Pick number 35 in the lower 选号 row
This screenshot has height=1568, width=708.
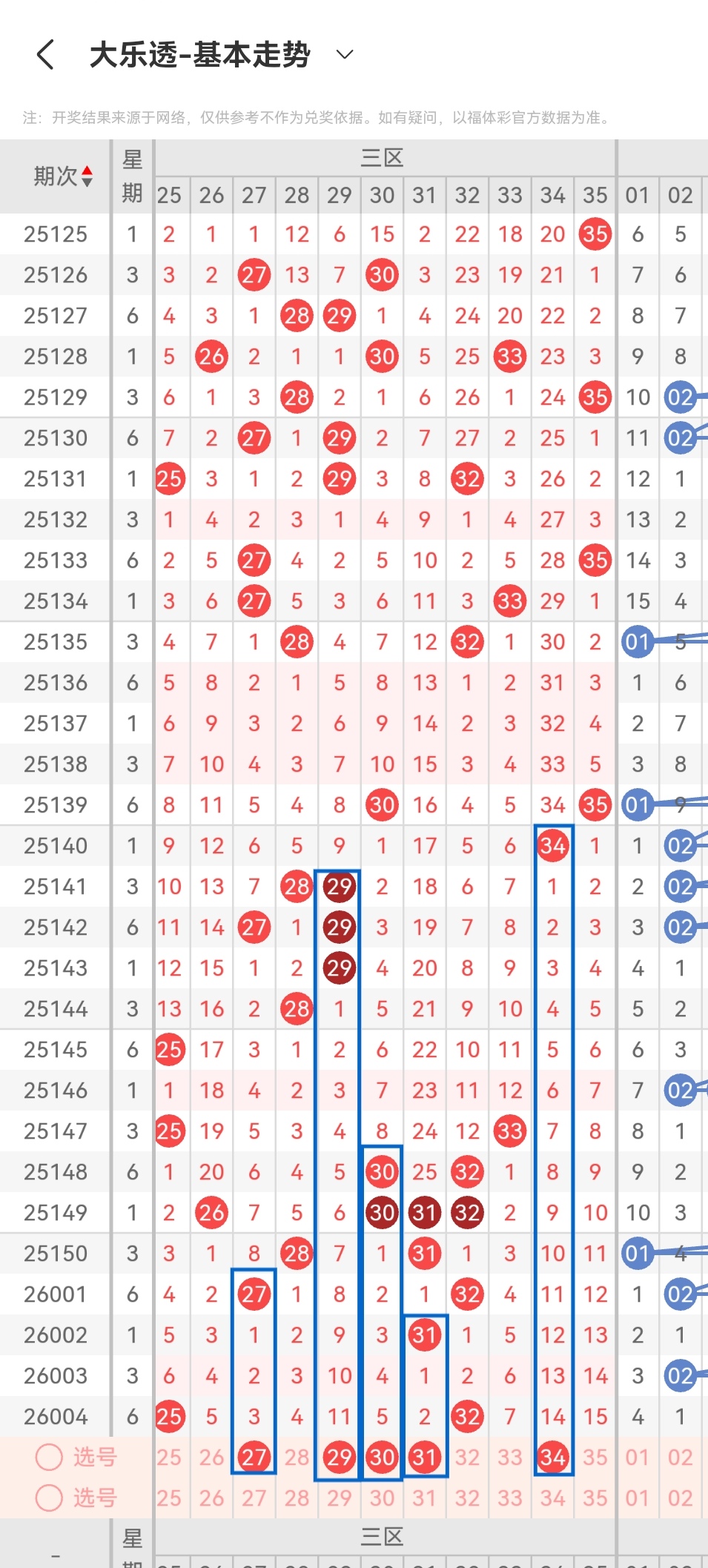coord(595,1498)
